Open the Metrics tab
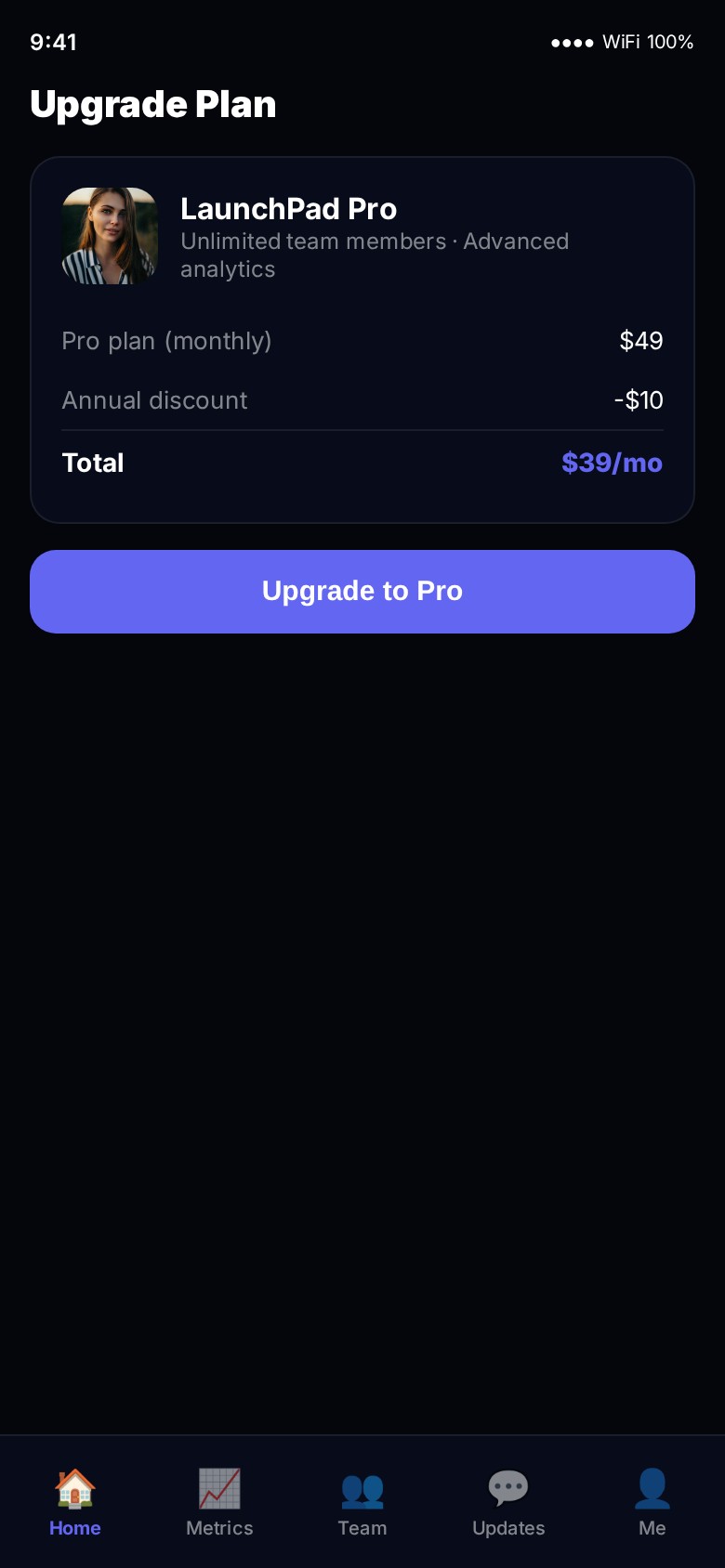725x1568 pixels. (x=219, y=1500)
